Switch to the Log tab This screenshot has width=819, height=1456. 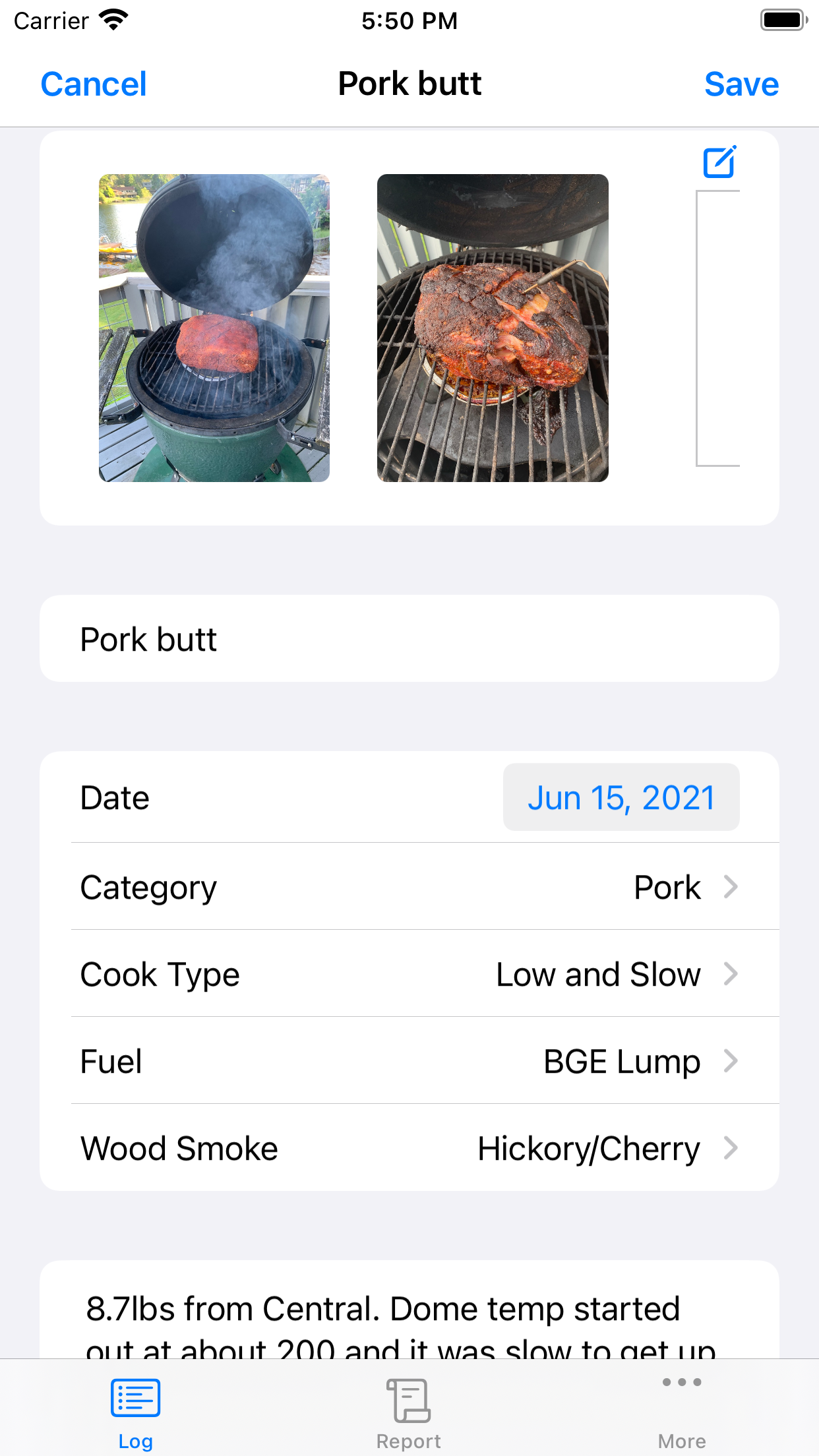(135, 1411)
